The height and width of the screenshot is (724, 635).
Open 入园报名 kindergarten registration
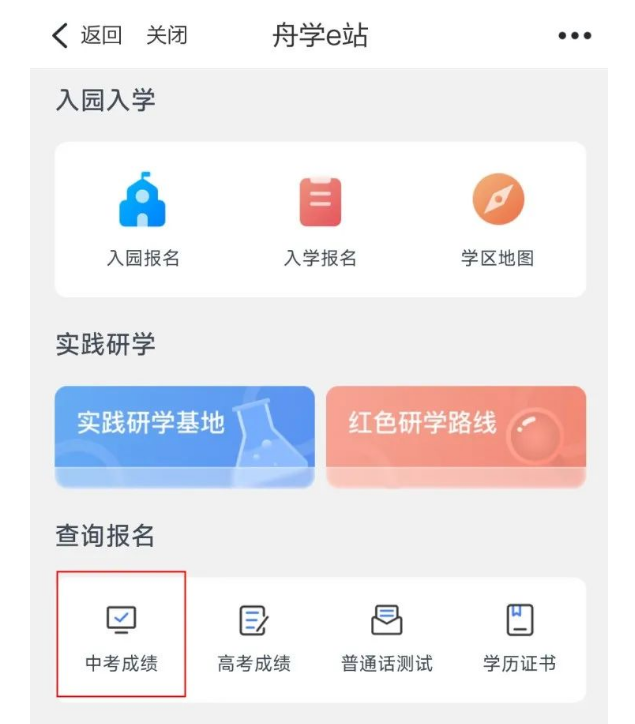[143, 219]
